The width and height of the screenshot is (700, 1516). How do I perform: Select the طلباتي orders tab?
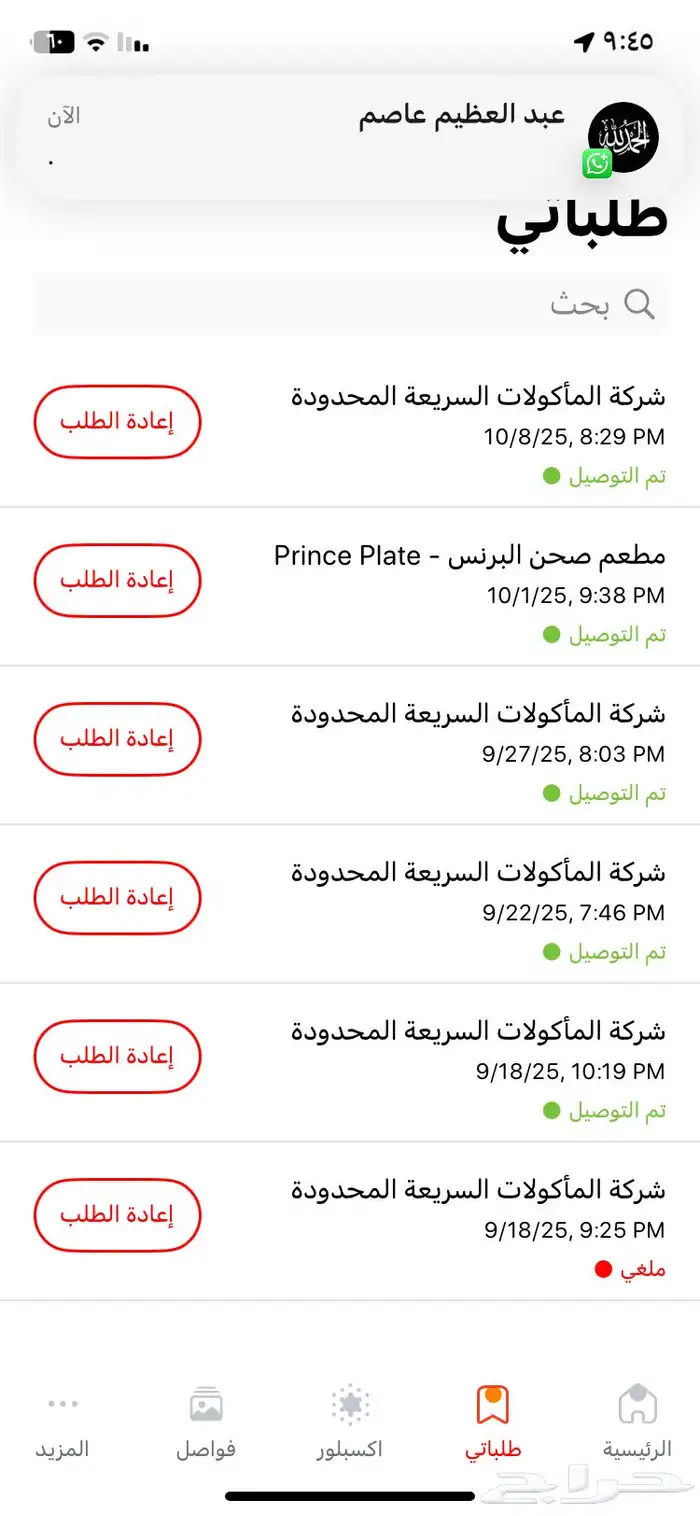click(x=493, y=1421)
